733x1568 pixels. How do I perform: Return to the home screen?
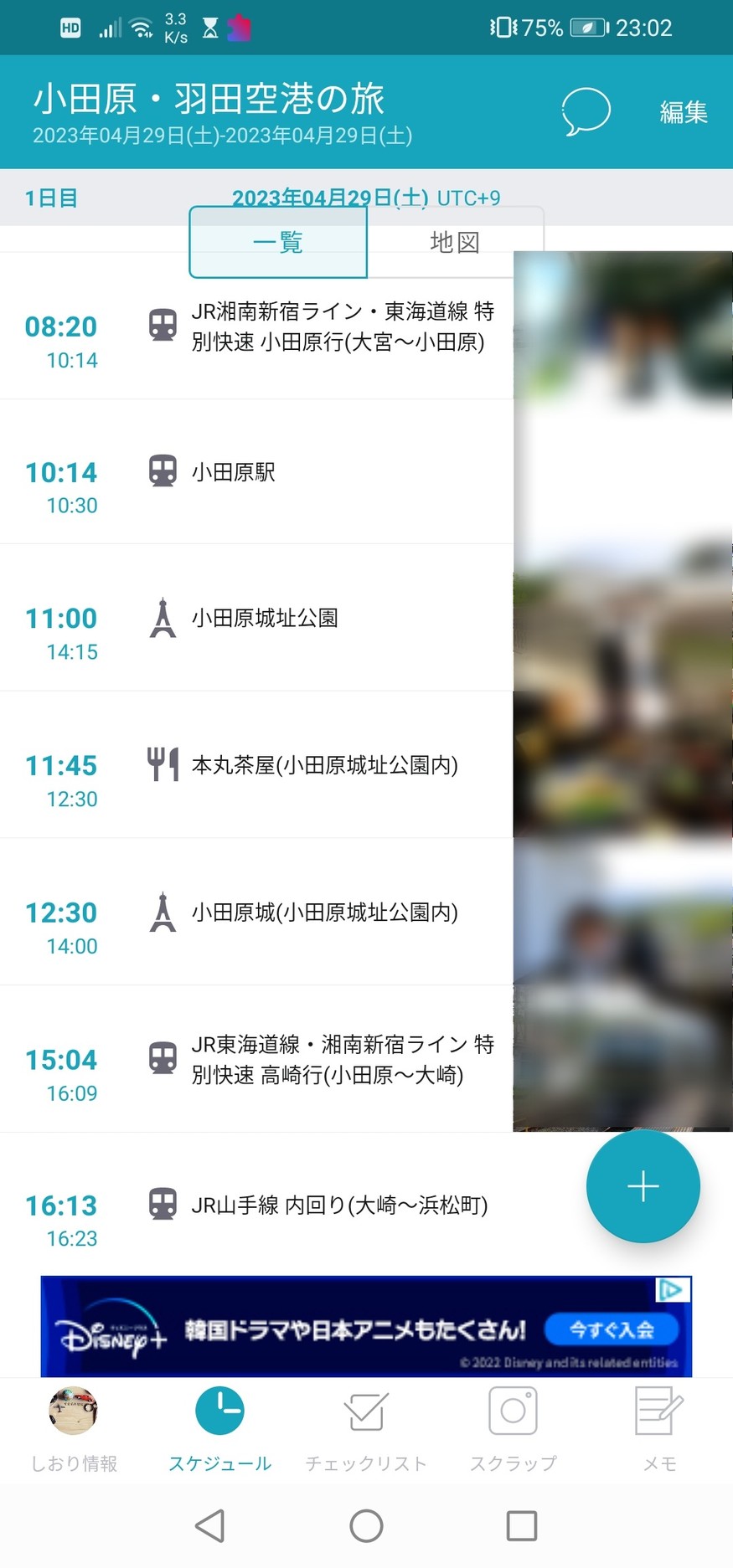[366, 1525]
